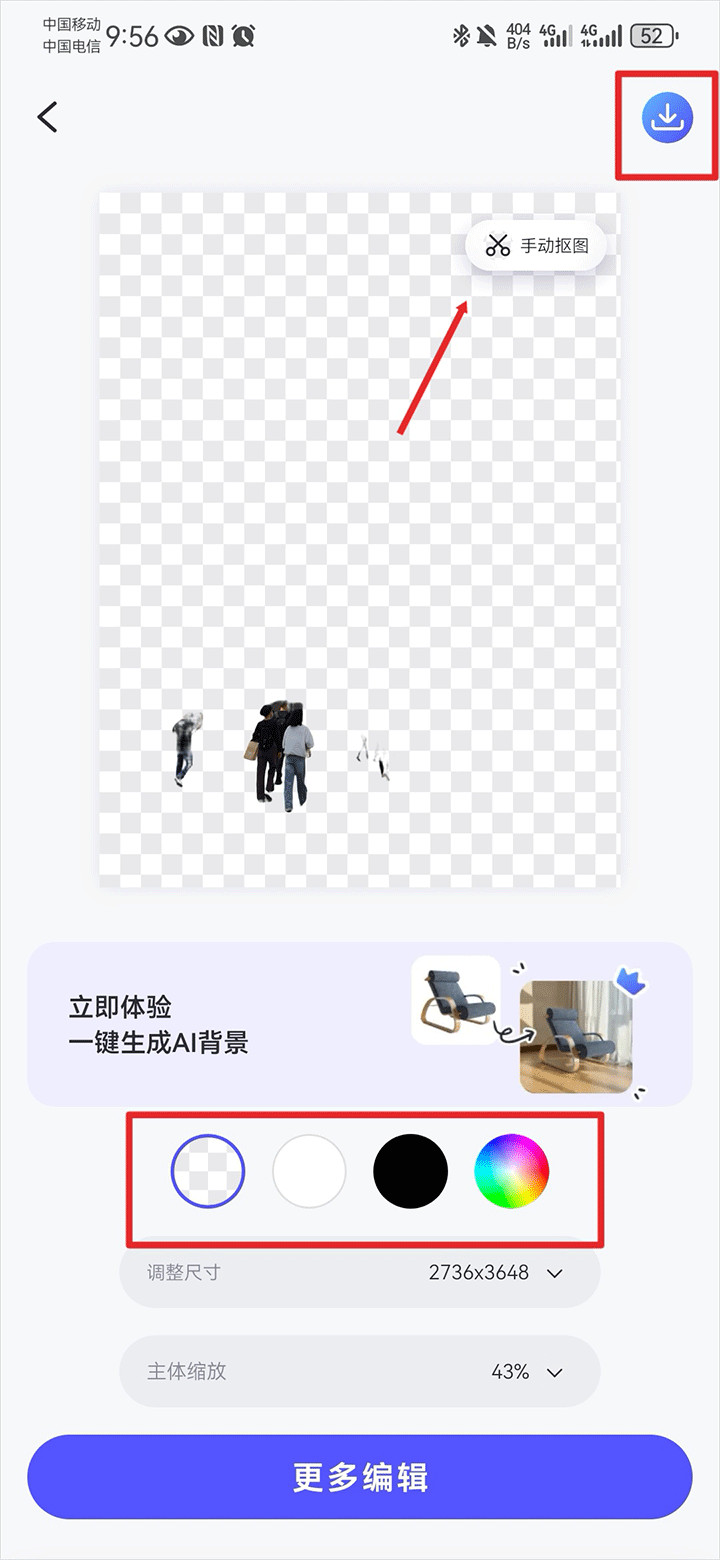The height and width of the screenshot is (1560, 720).
Task: Tap the 更多编辑 button
Action: (360, 1477)
